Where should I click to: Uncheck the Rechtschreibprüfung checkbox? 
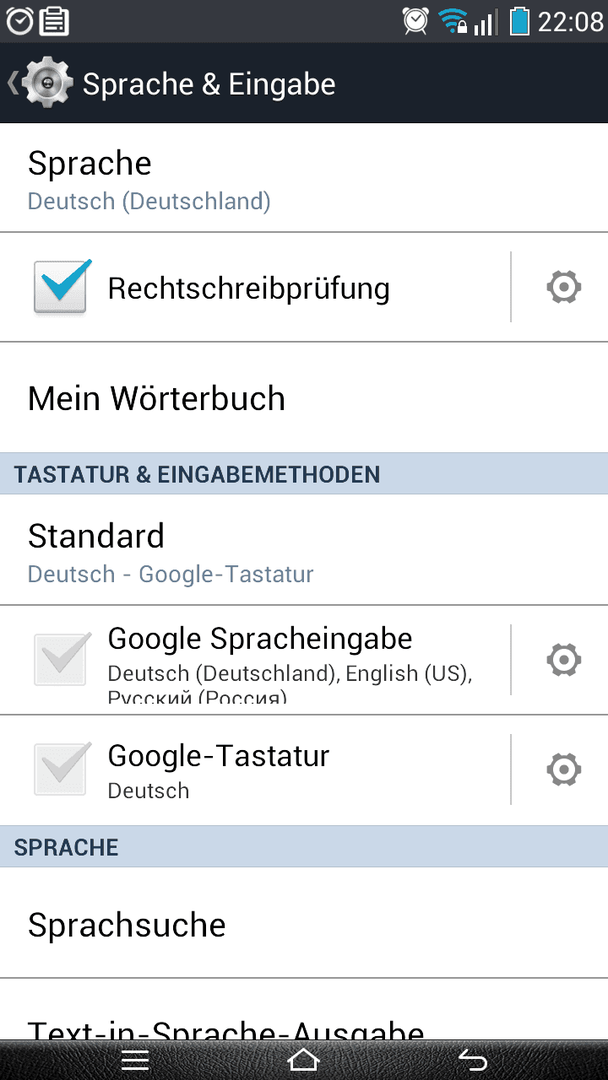pos(62,287)
